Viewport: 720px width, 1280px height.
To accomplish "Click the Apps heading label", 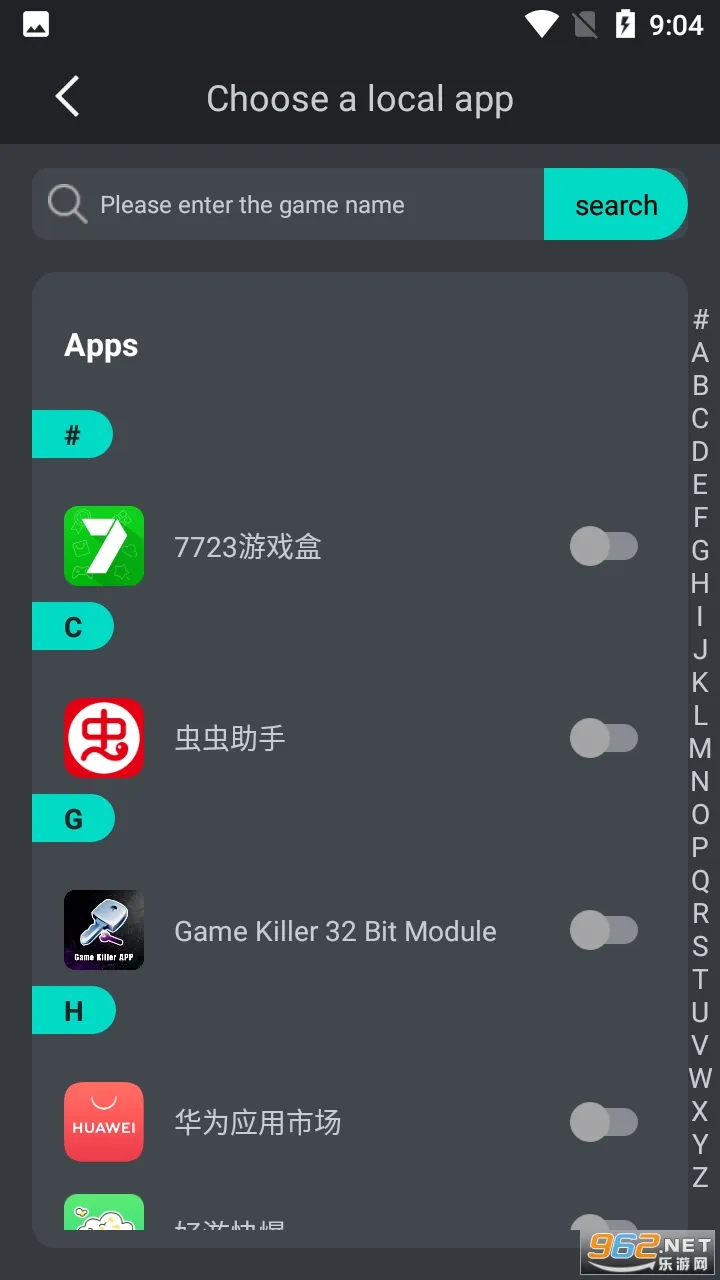I will pos(100,345).
